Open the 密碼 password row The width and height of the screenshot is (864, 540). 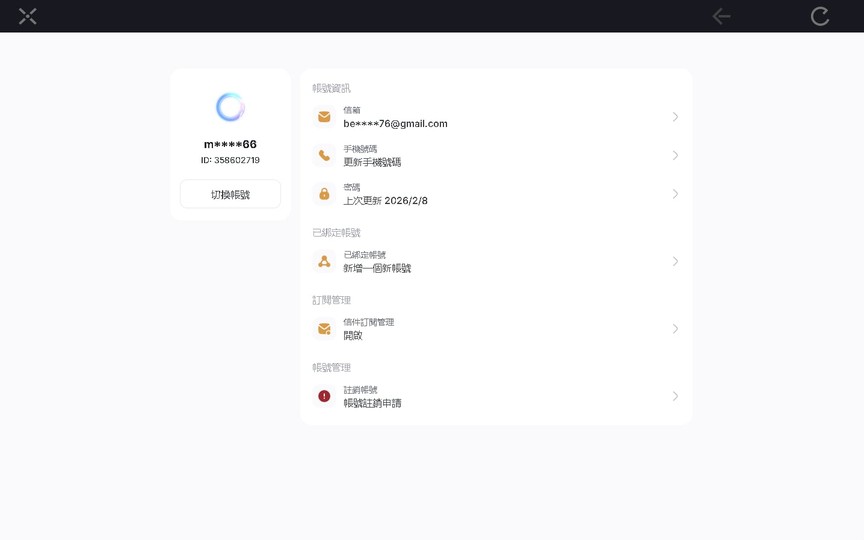[496, 194]
